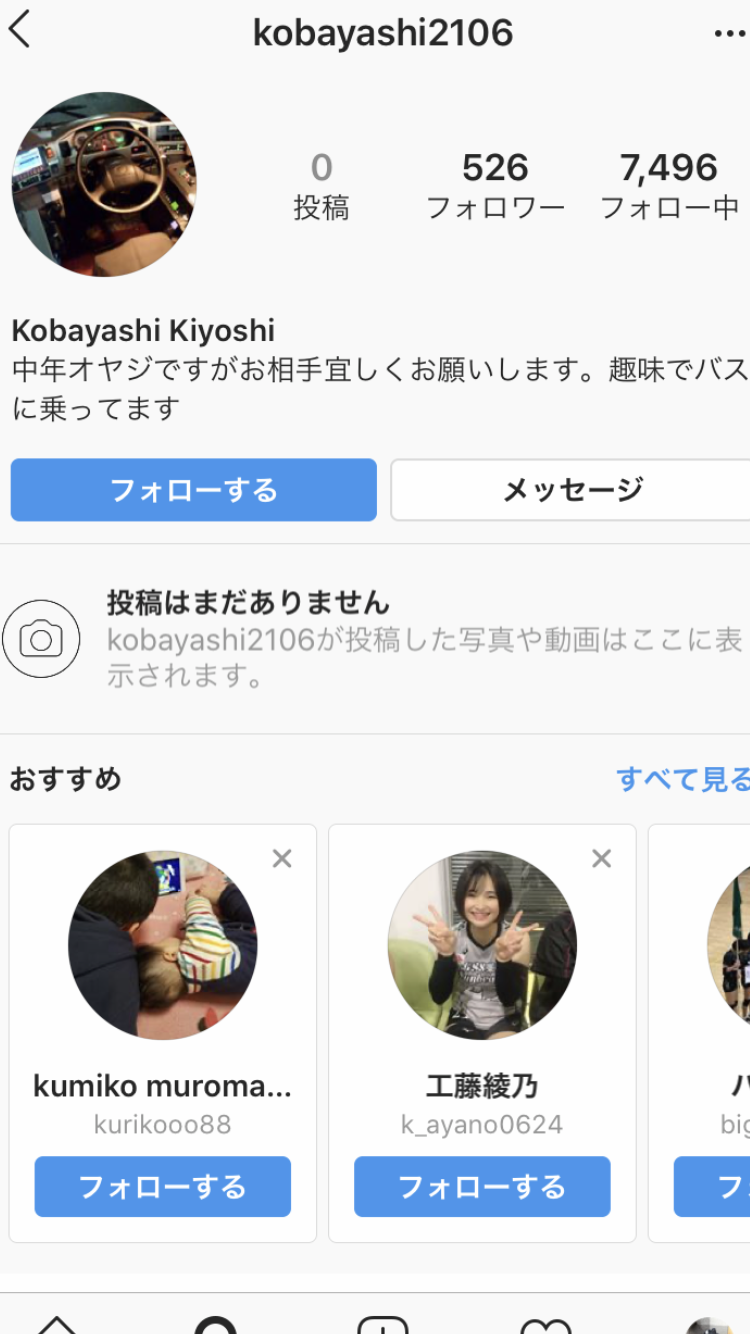Dismiss the 工藤綾乃 suggestion card
Viewport: 750px width, 1334px height.
coord(601,858)
